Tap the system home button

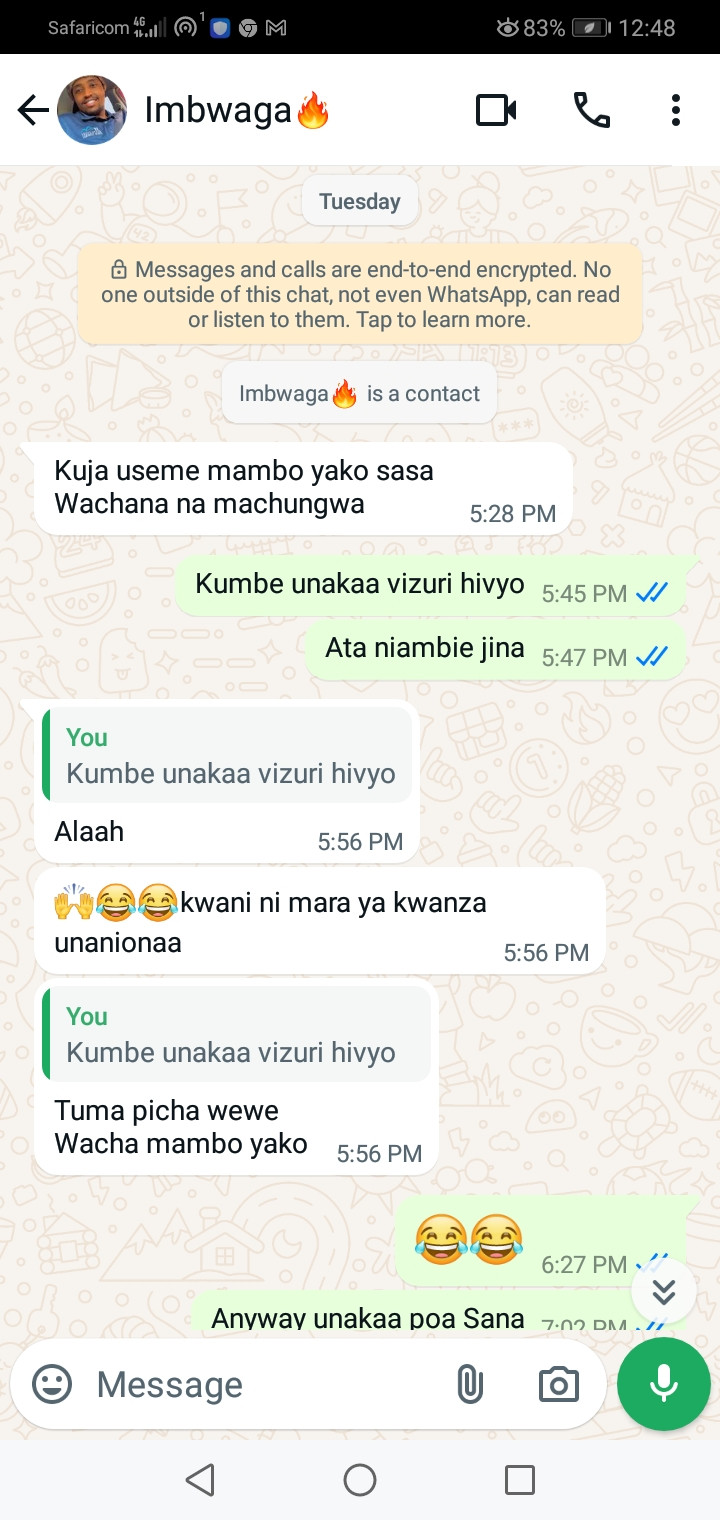[360, 1480]
